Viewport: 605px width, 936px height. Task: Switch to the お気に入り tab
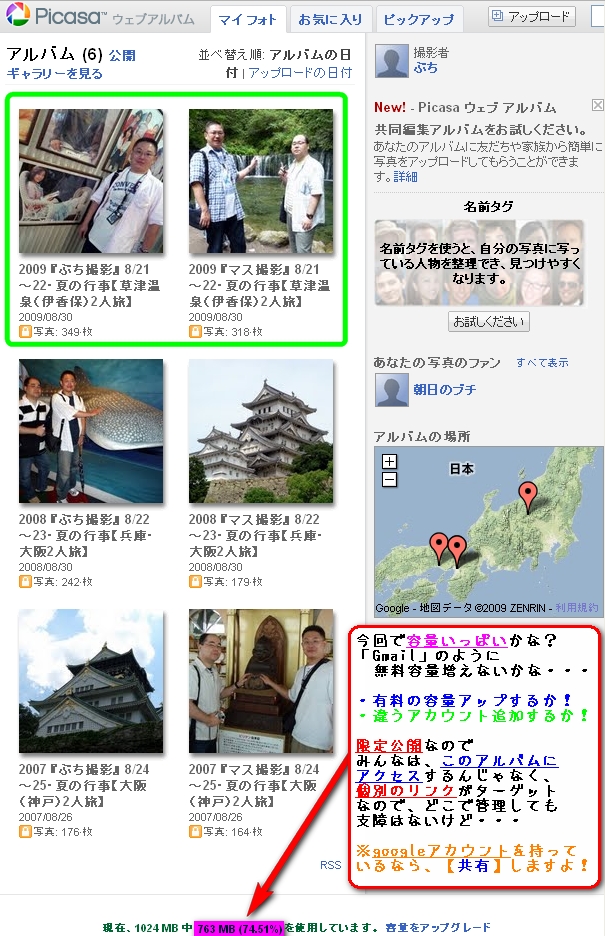[333, 19]
